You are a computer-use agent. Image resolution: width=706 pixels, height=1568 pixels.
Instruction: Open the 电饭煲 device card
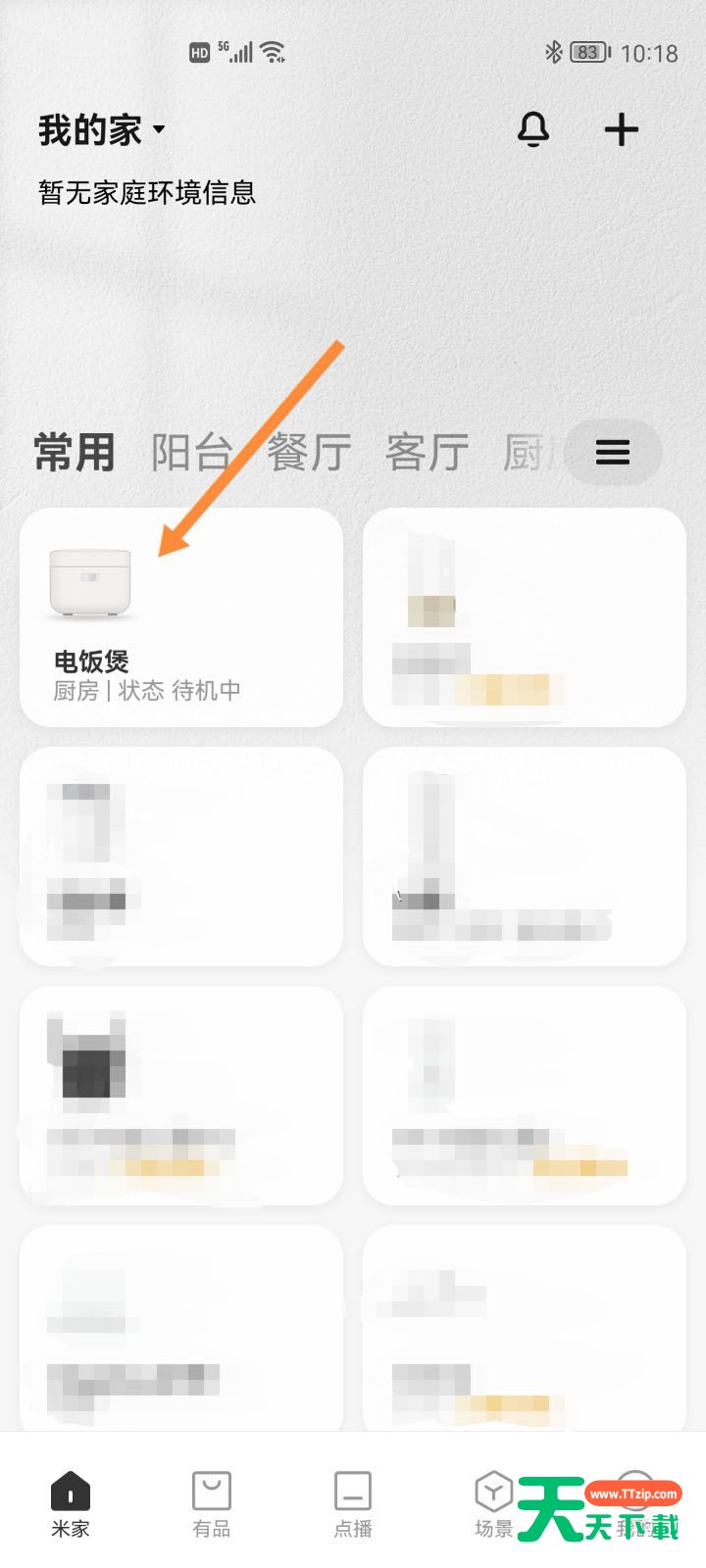tap(181, 617)
